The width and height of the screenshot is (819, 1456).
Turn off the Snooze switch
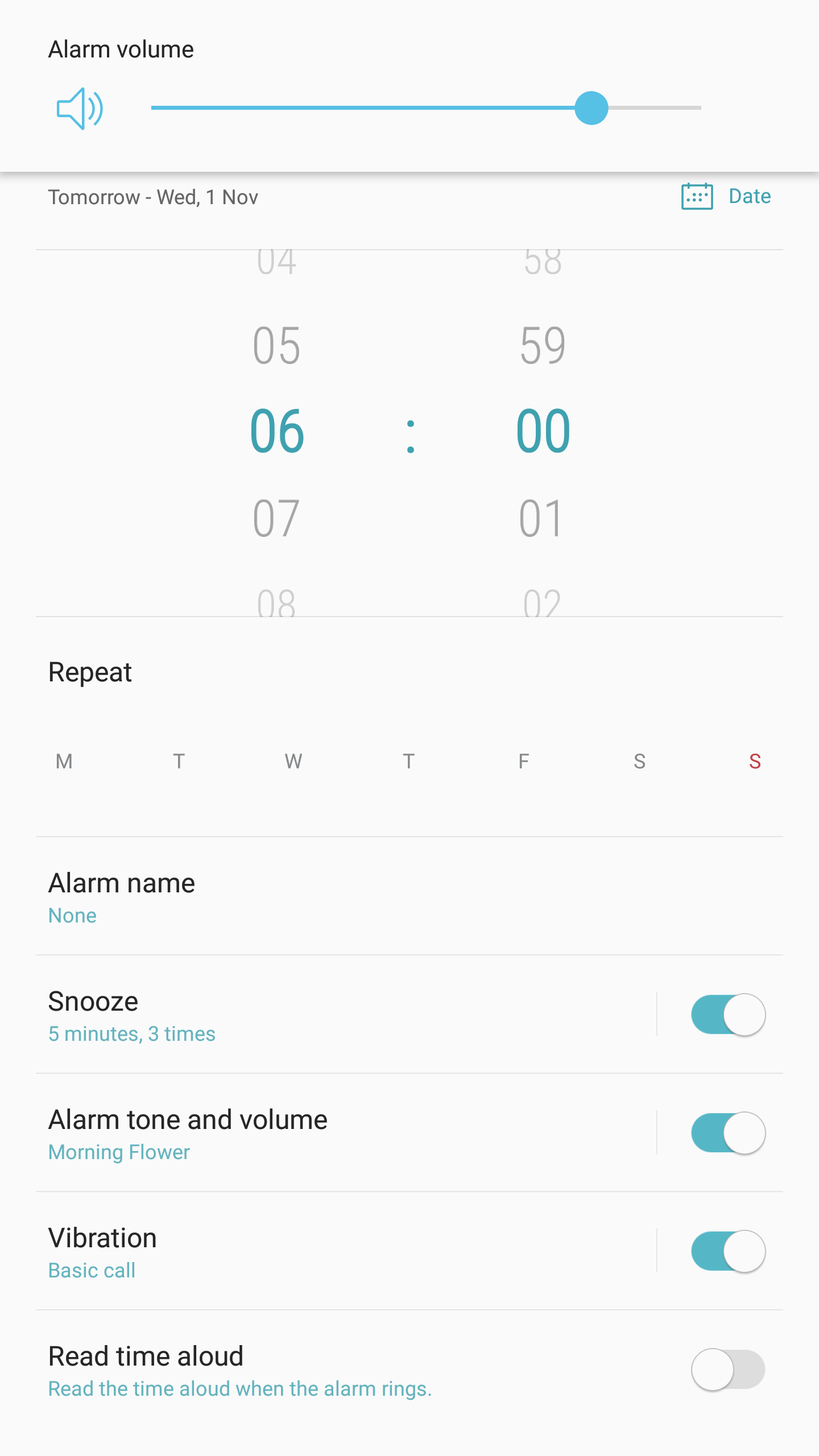(728, 1015)
